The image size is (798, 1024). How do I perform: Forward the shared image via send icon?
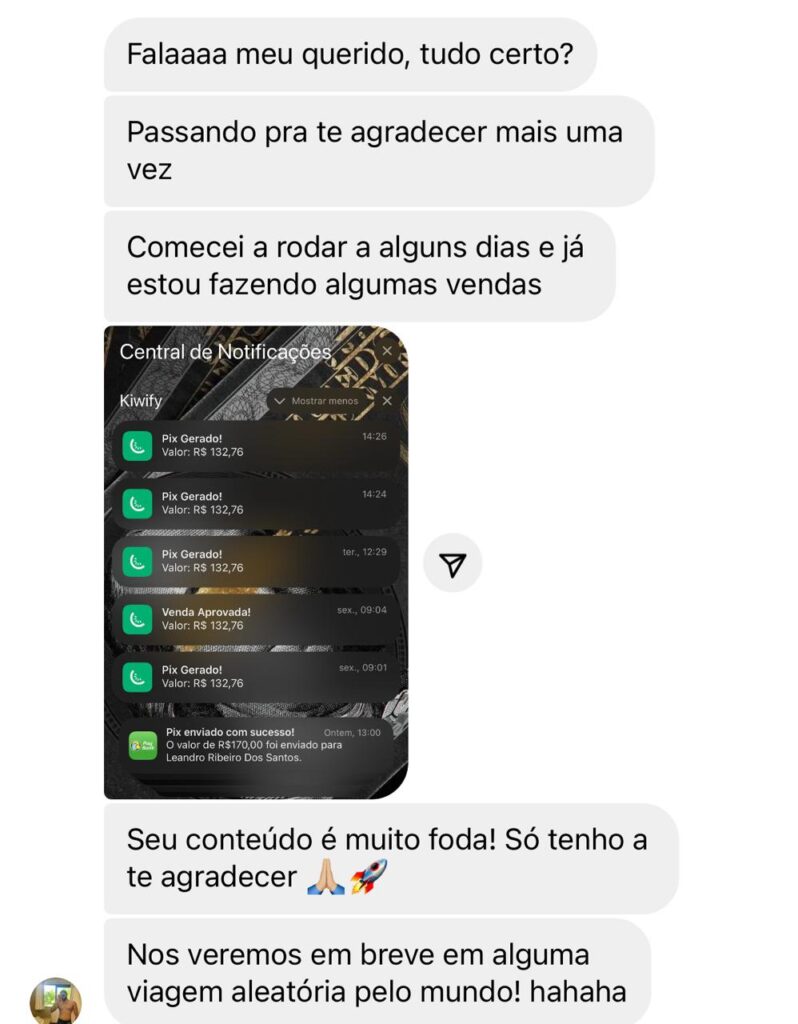click(453, 564)
